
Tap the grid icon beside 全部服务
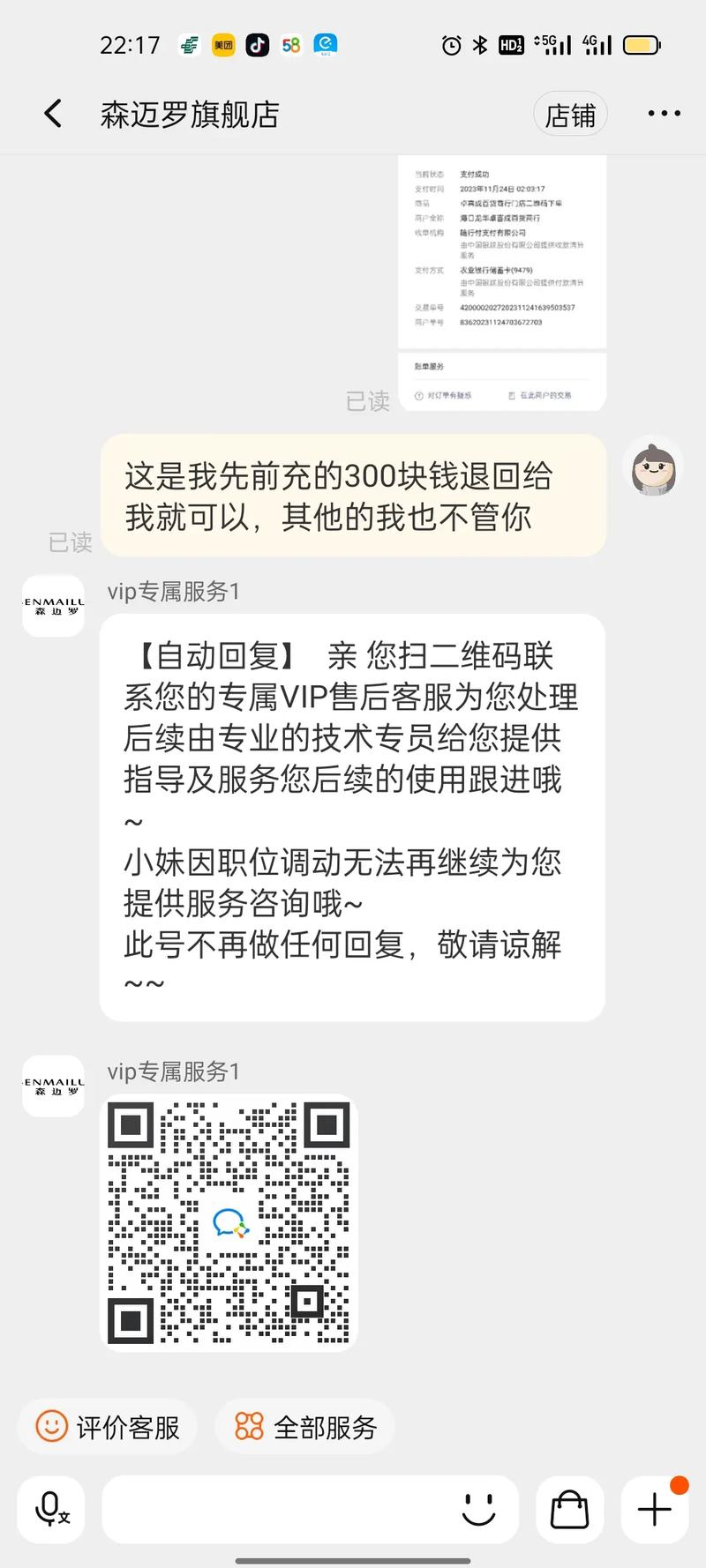(248, 1426)
